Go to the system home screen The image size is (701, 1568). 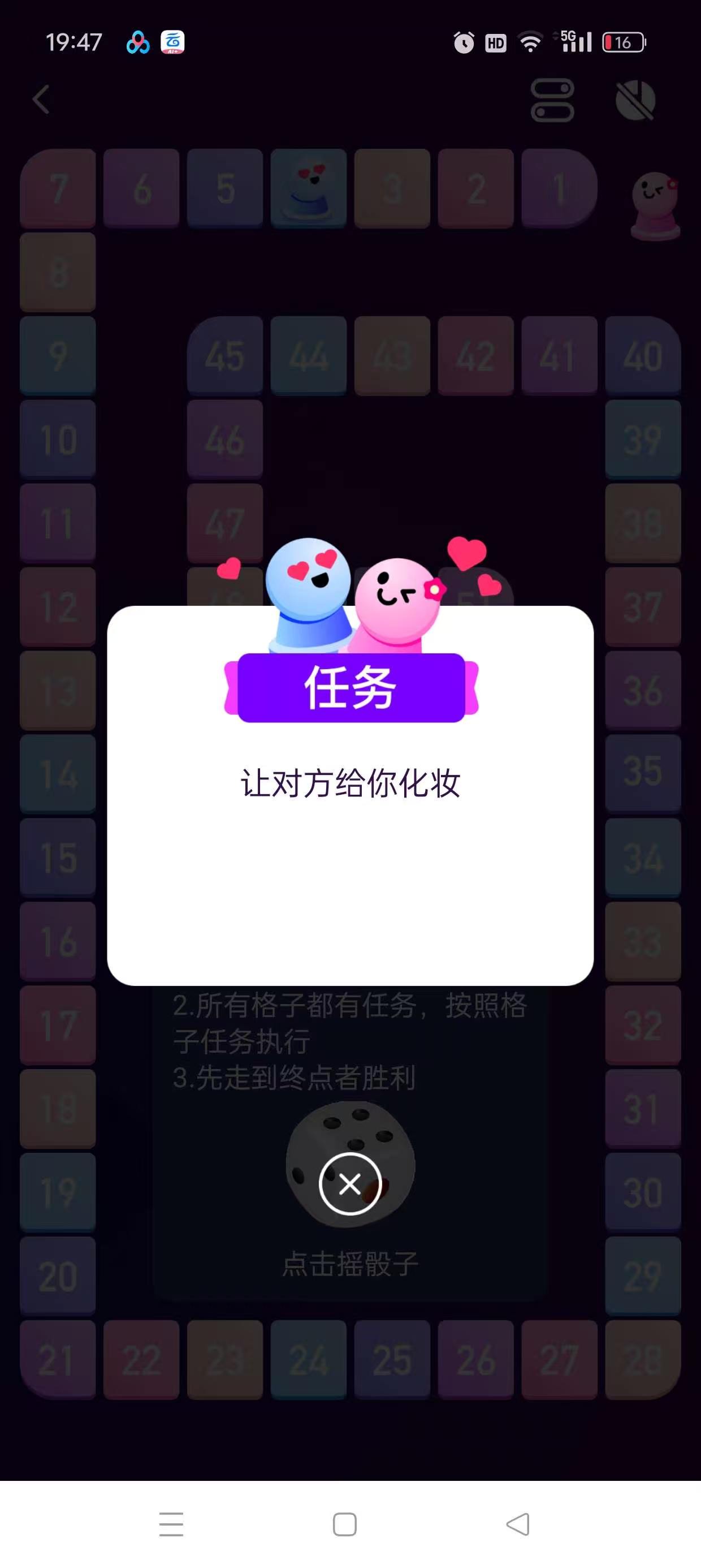click(344, 1524)
